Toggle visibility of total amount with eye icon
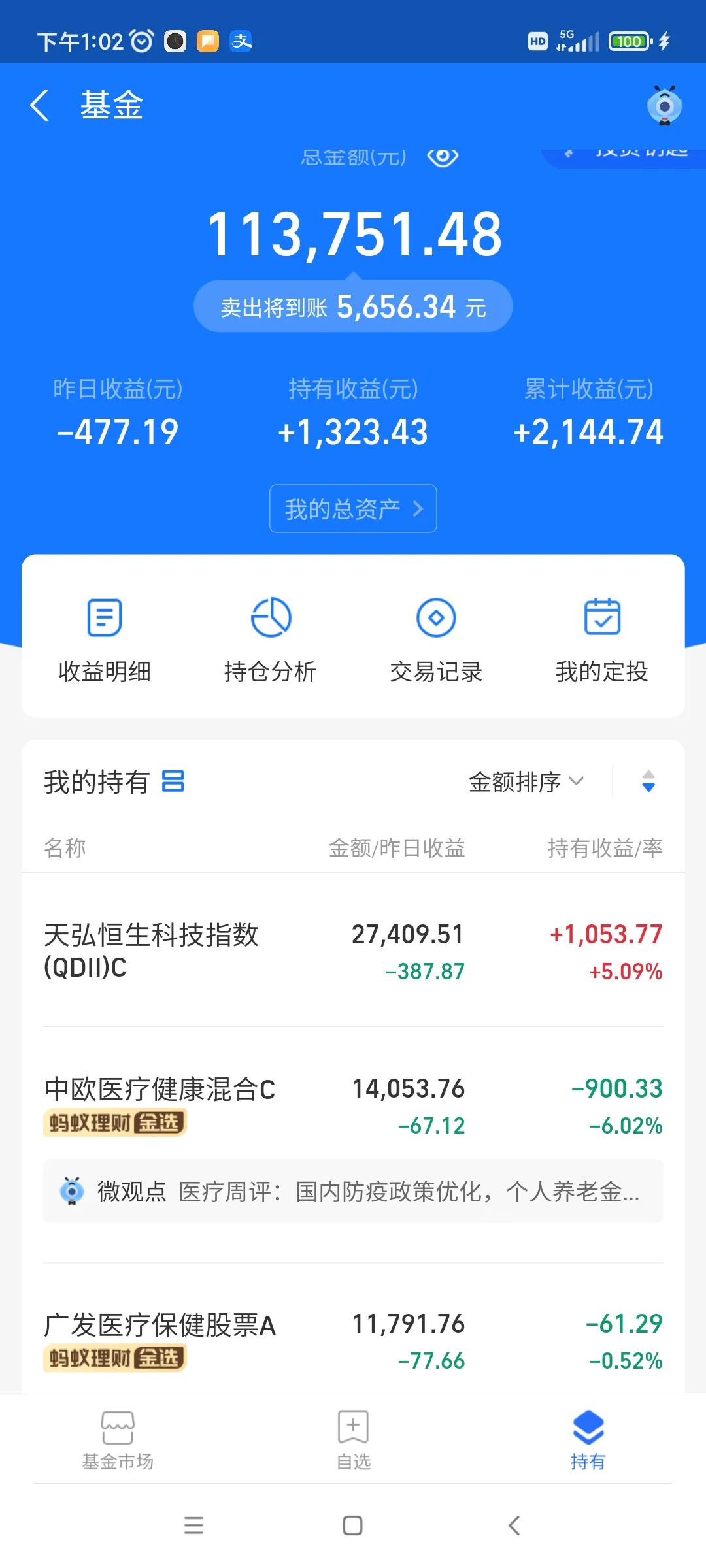The width and height of the screenshot is (706, 1568). (443, 155)
